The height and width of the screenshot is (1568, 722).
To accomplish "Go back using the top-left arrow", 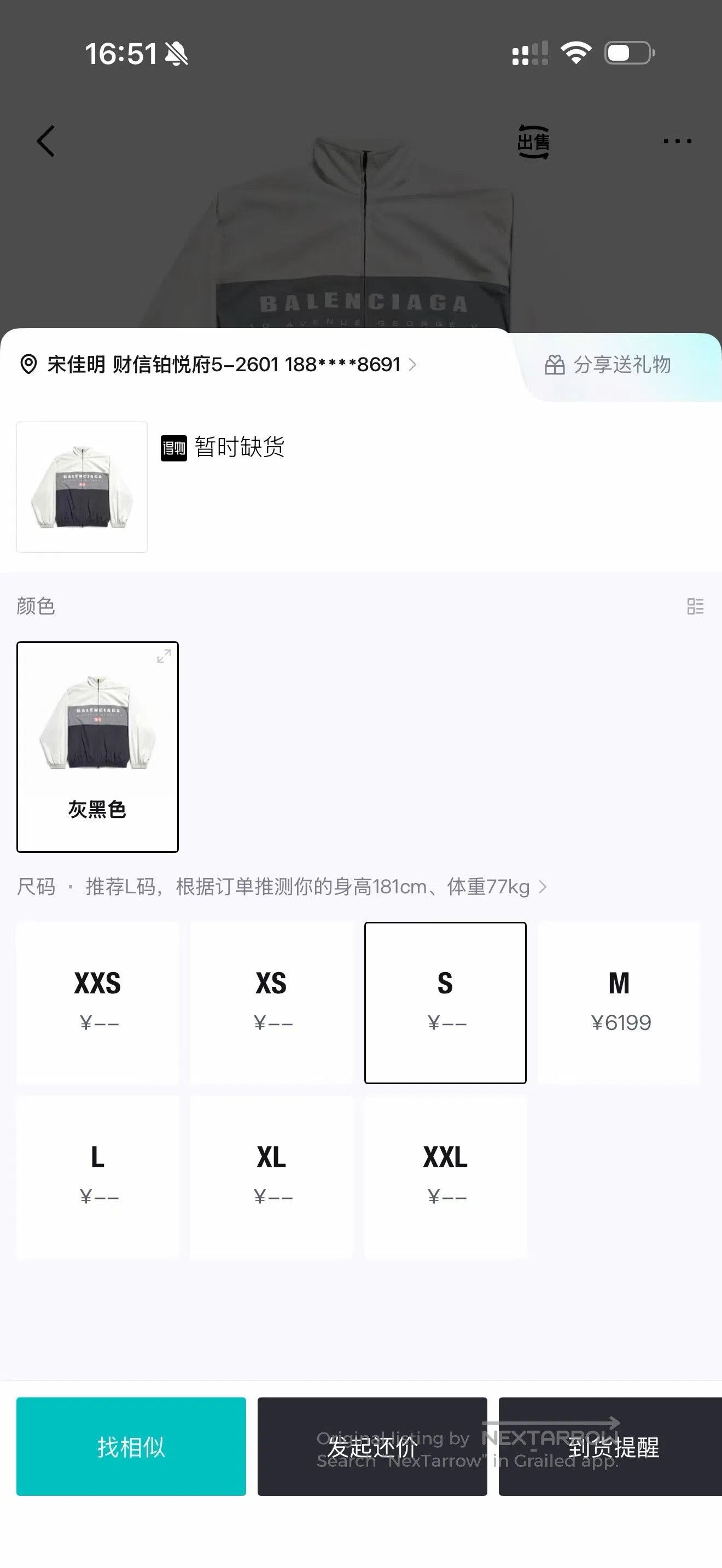I will (45, 141).
